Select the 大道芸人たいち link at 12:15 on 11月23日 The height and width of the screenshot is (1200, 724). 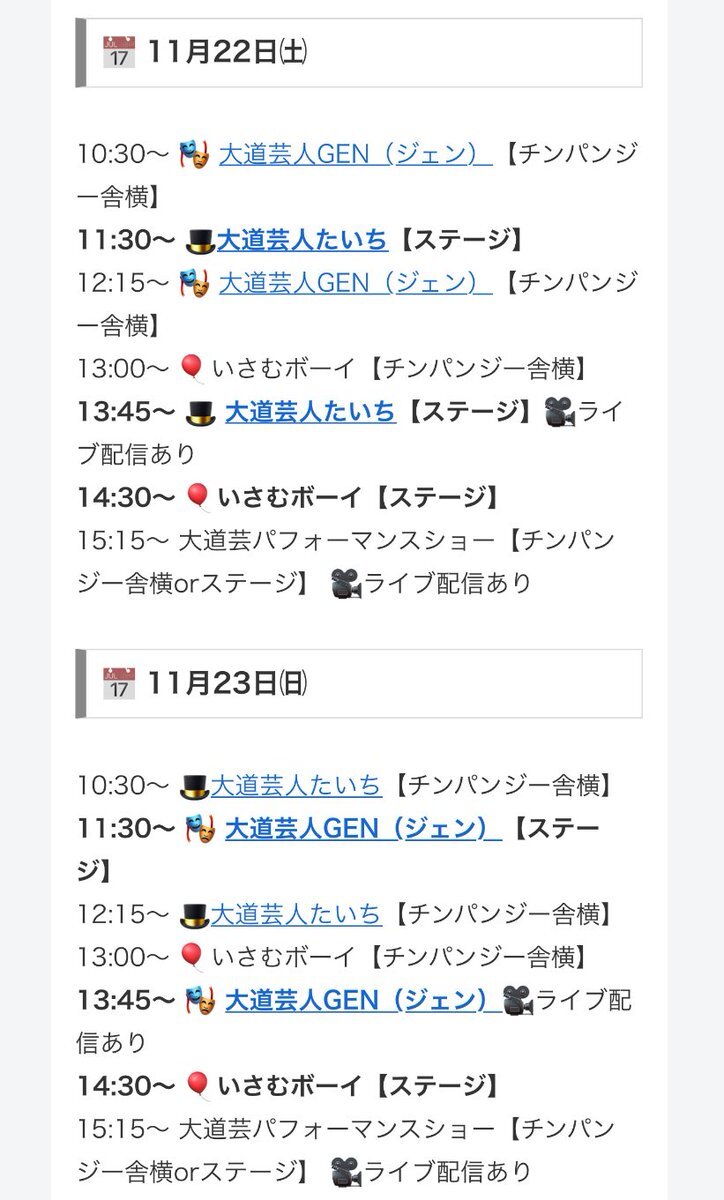[x=295, y=914]
